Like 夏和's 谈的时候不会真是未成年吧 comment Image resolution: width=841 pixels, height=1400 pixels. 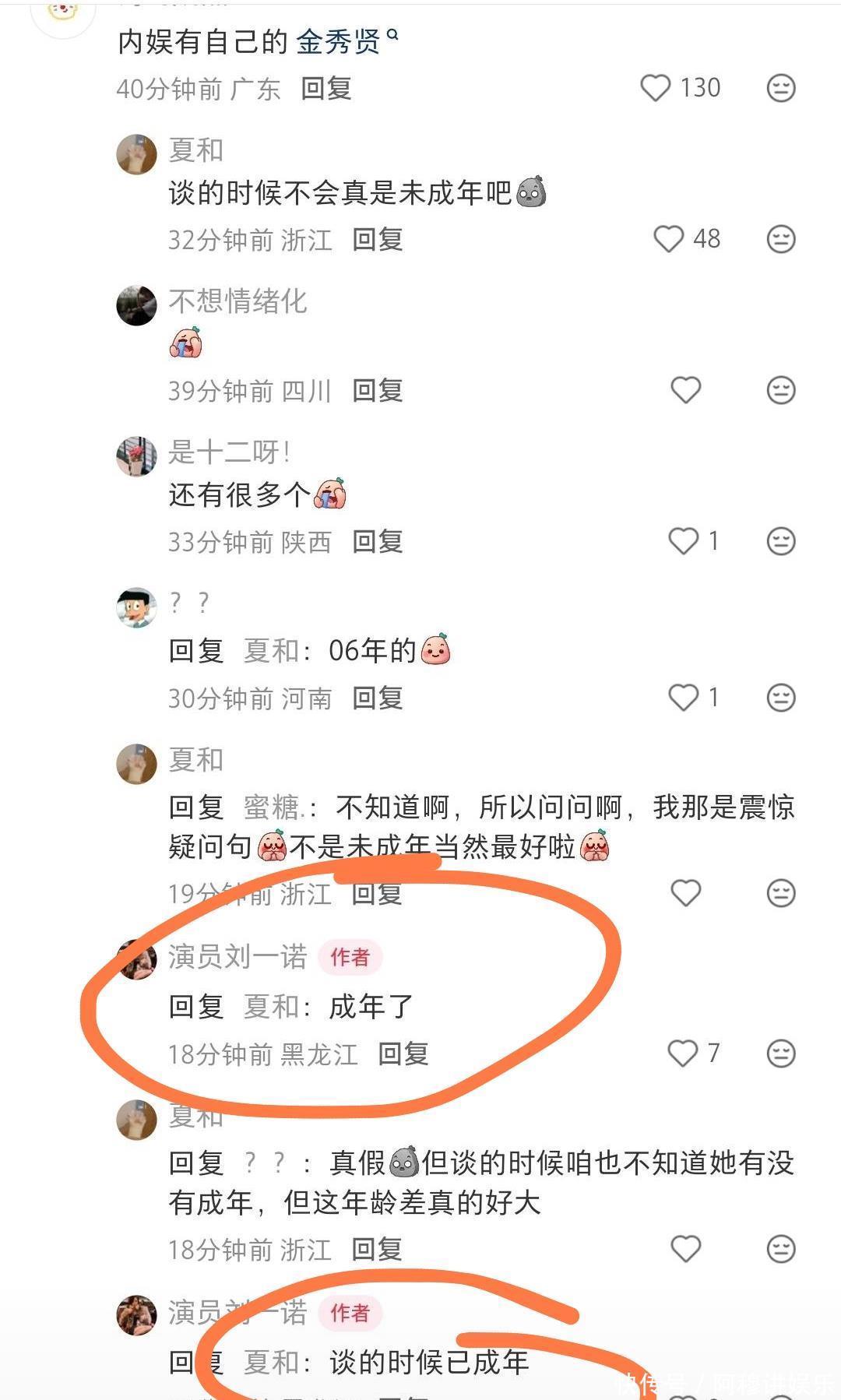pyautogui.click(x=668, y=239)
